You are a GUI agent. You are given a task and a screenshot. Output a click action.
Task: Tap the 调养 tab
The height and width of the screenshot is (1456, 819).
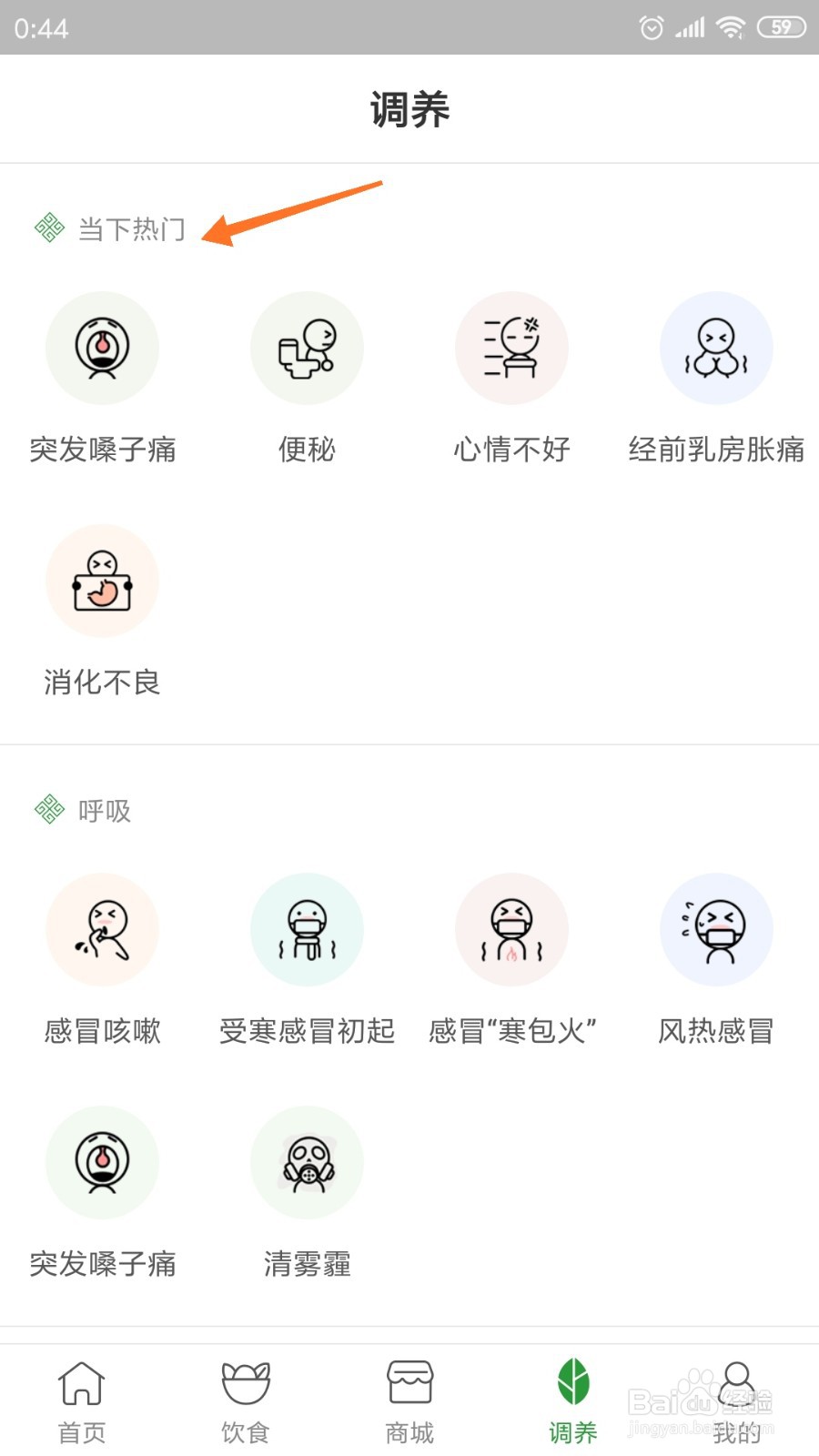573,1401
